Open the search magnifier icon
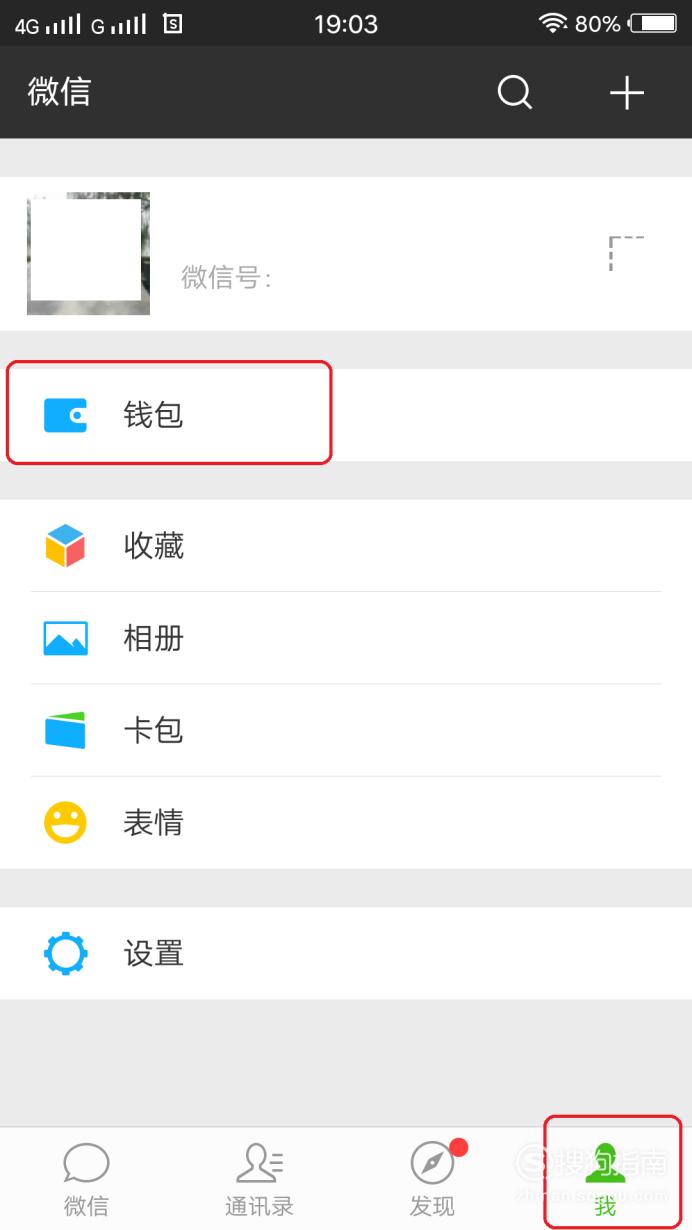Screen dimensions: 692x1230 pyautogui.click(x=514, y=93)
